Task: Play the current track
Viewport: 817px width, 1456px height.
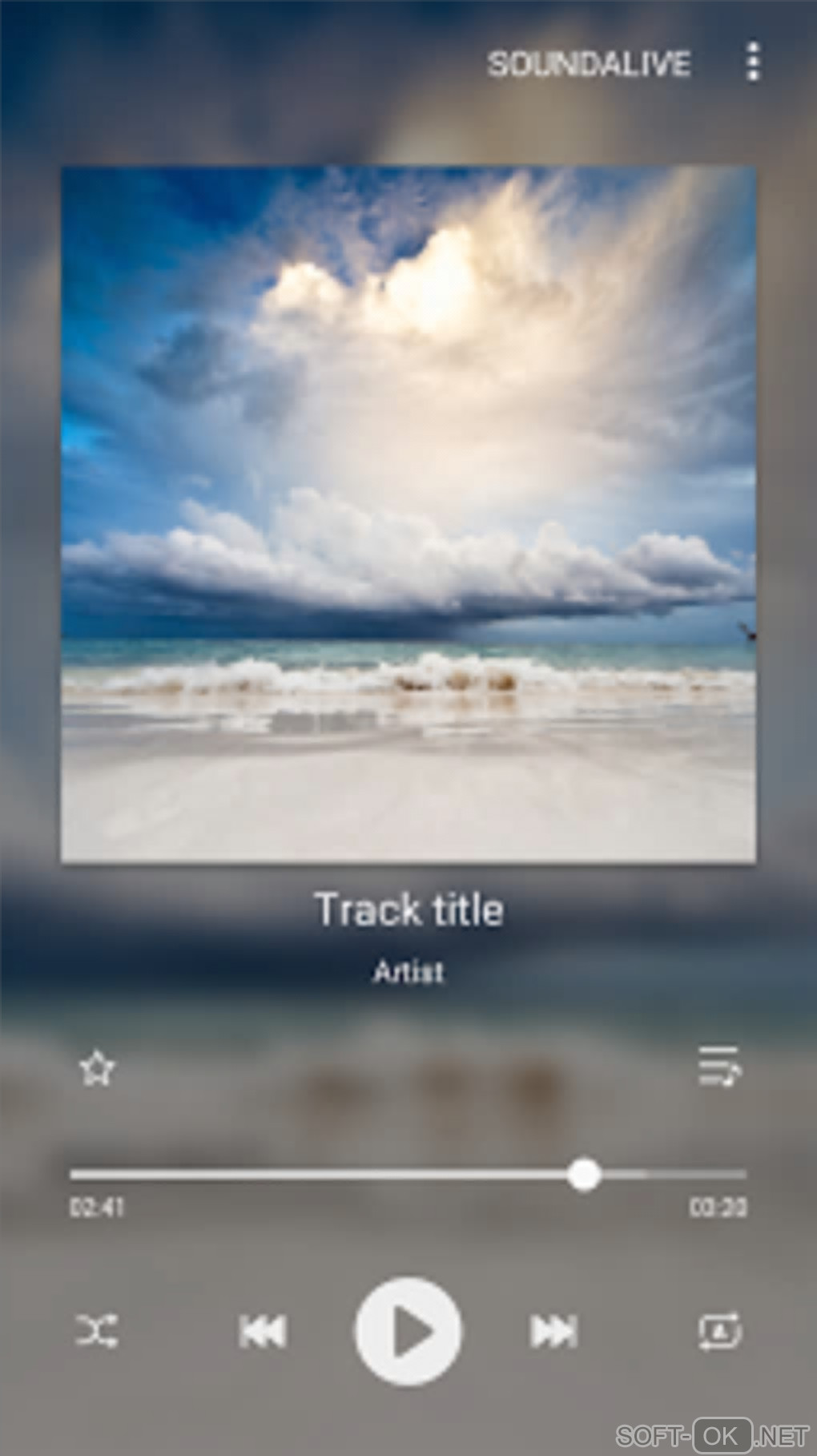Action: point(408,1332)
